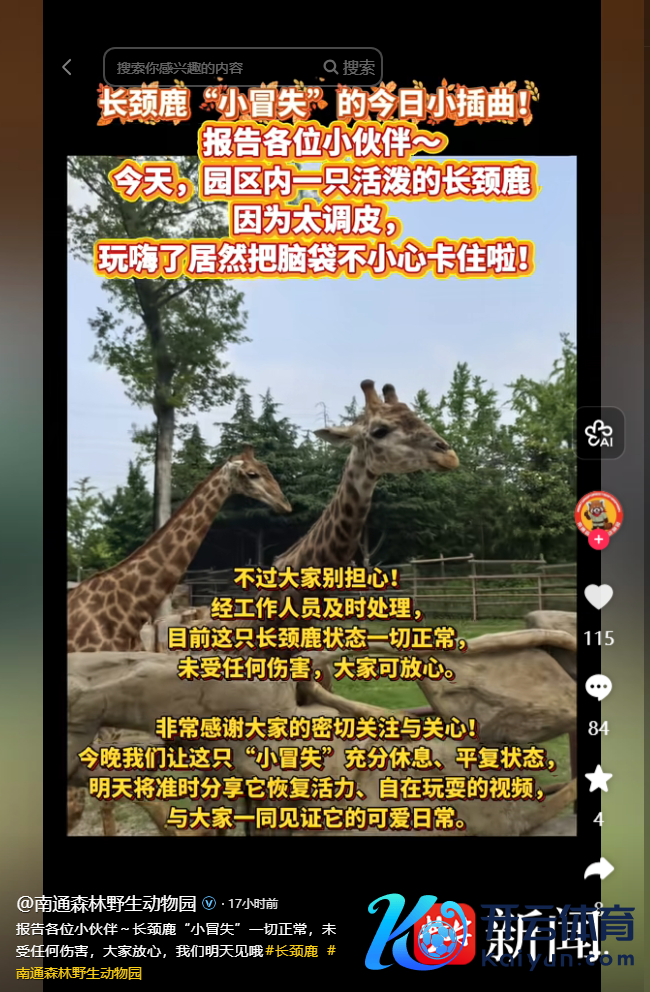
Task: Open the comments section
Action: pos(598,688)
